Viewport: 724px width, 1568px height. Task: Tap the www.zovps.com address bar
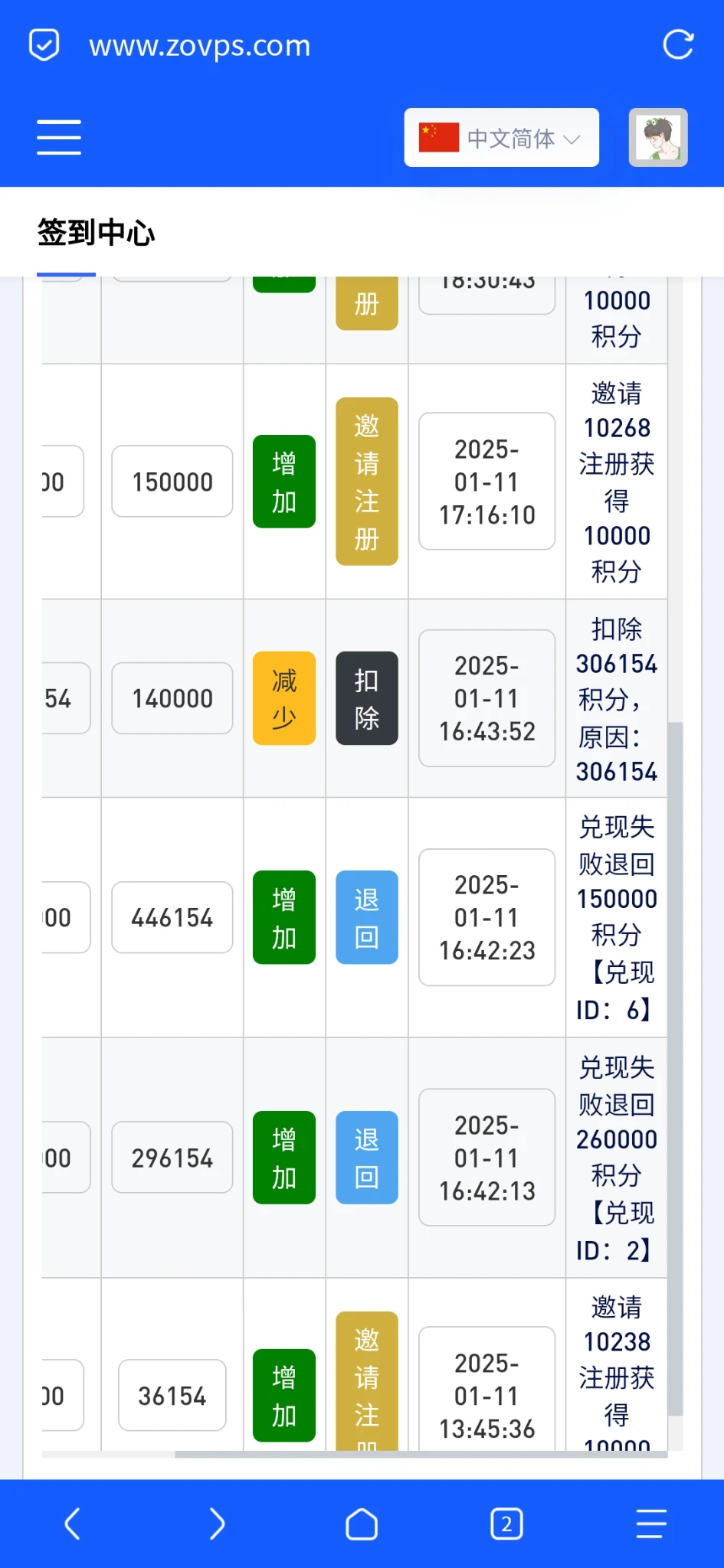(200, 46)
